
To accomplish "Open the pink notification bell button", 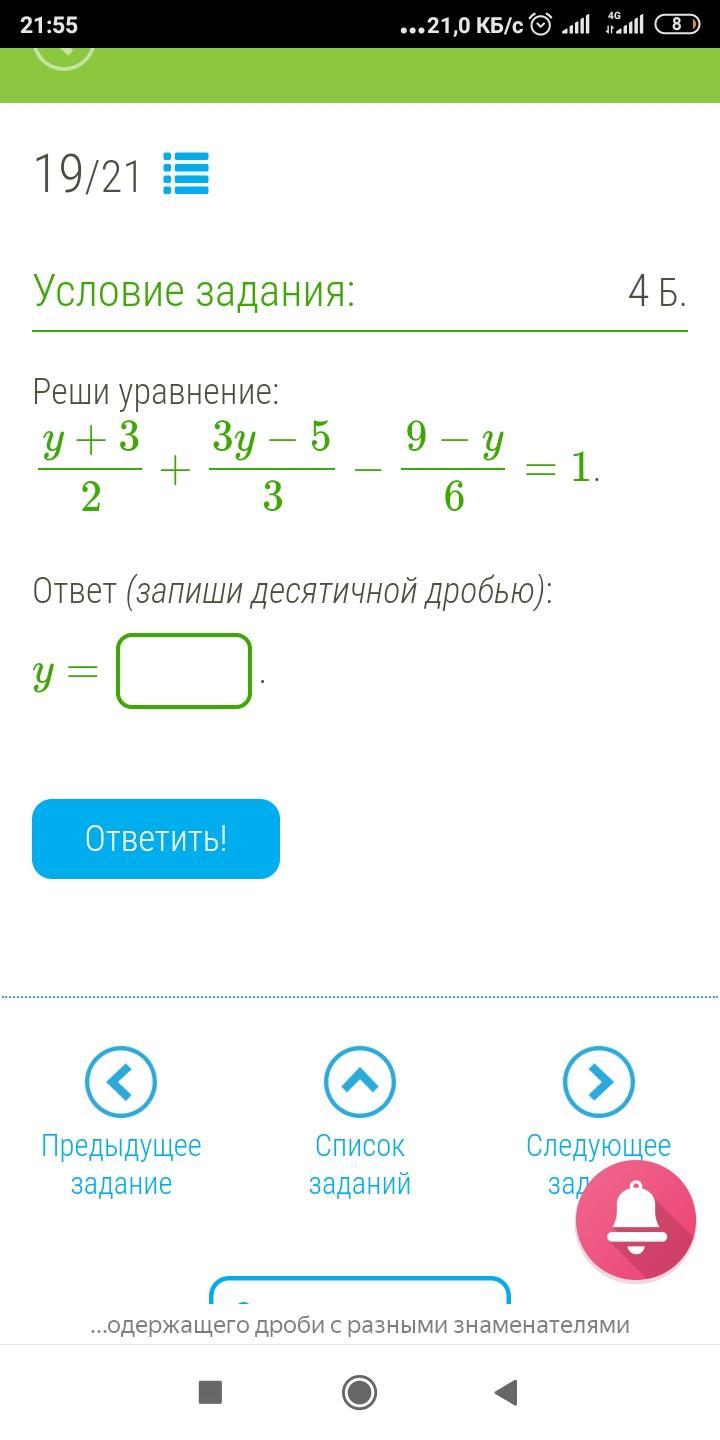I will click(x=635, y=1220).
